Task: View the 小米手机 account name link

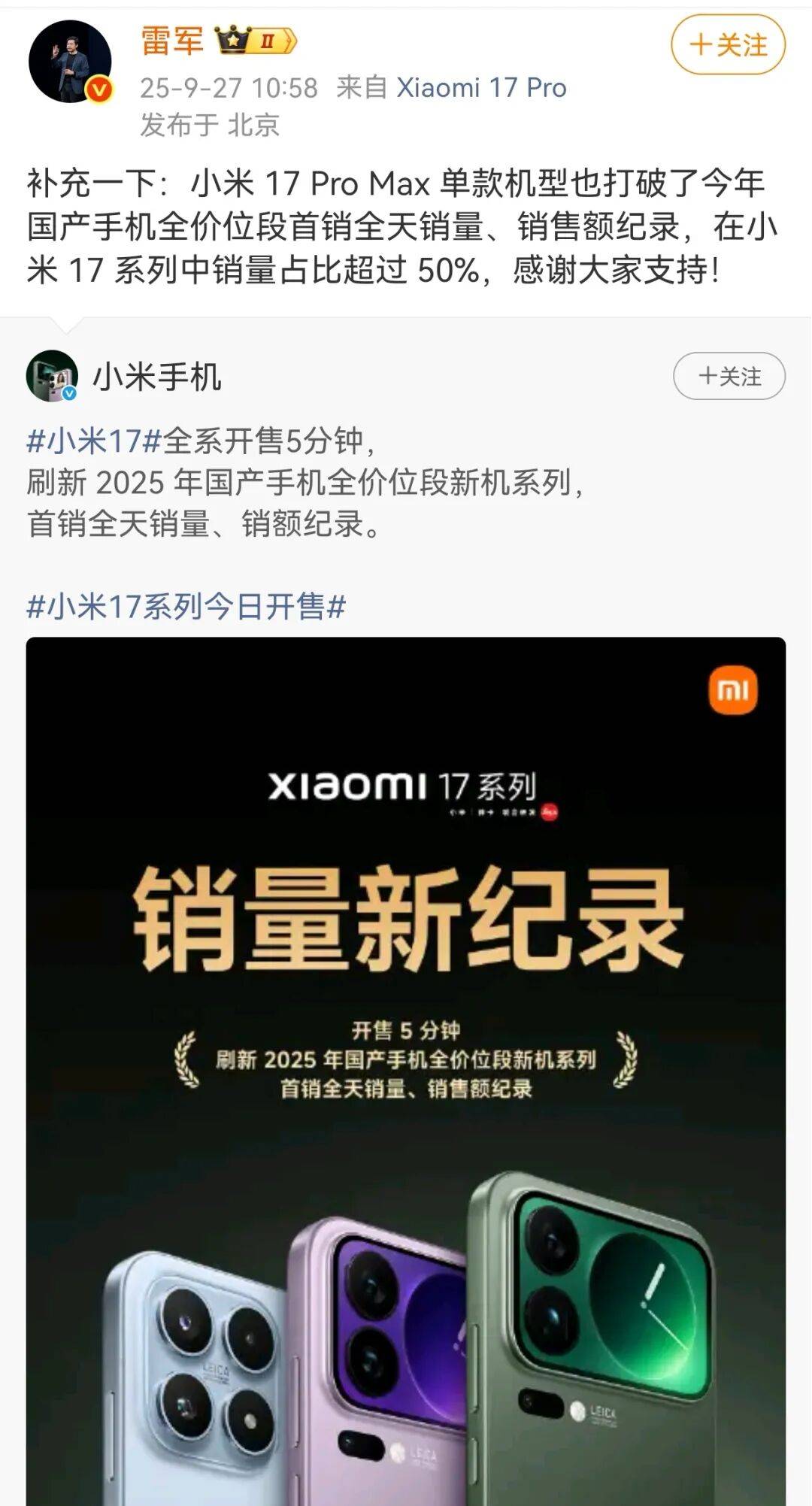Action: point(156,377)
